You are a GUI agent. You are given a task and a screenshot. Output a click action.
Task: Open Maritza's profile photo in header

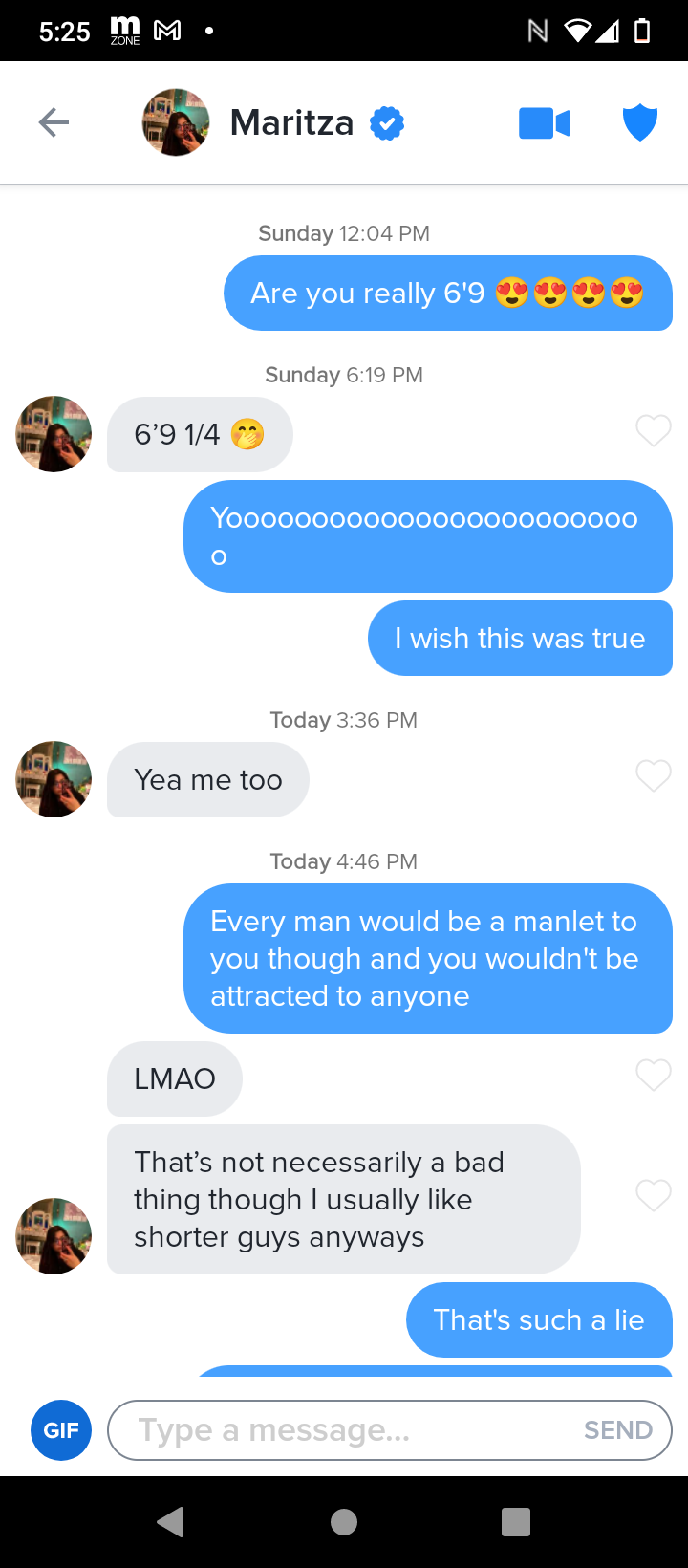[x=176, y=122]
